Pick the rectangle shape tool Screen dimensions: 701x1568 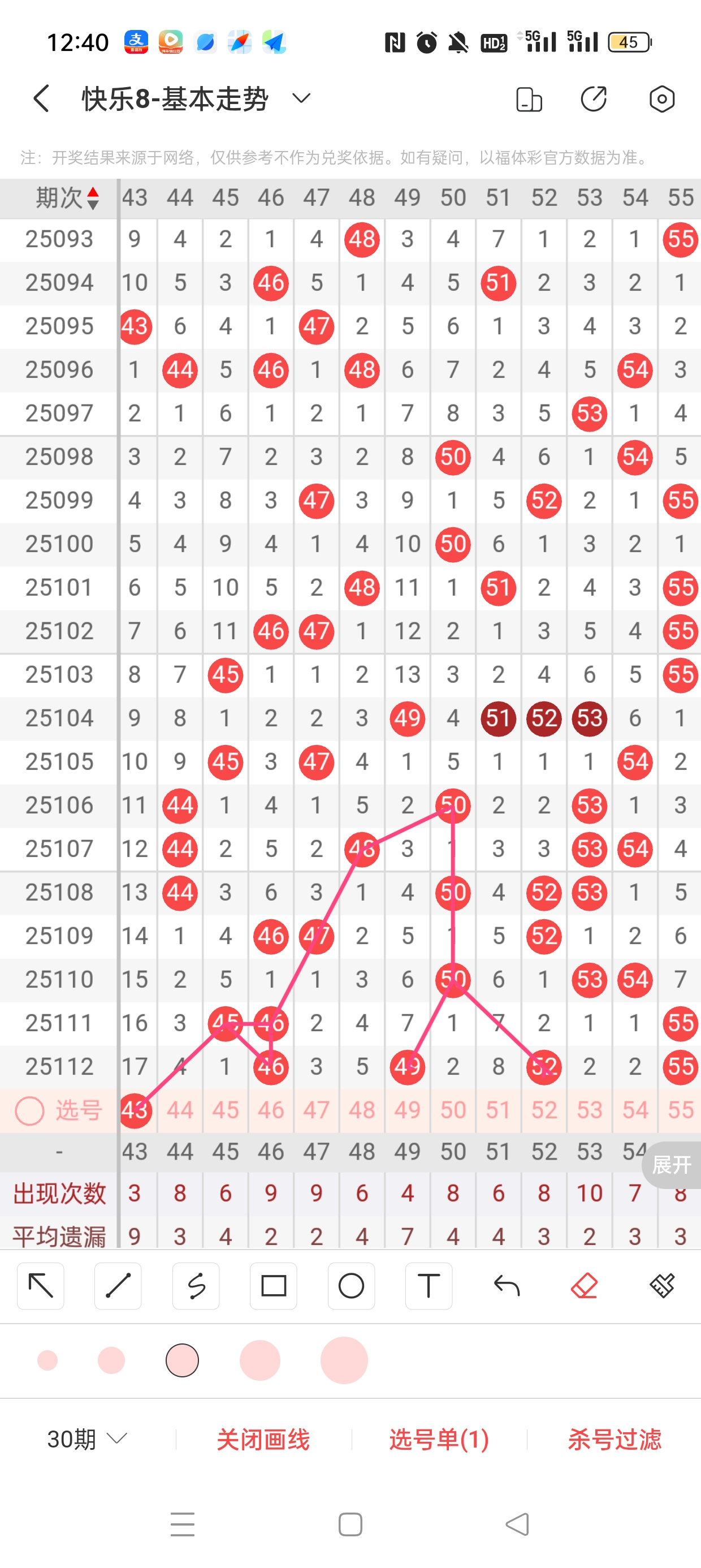pyautogui.click(x=273, y=1286)
